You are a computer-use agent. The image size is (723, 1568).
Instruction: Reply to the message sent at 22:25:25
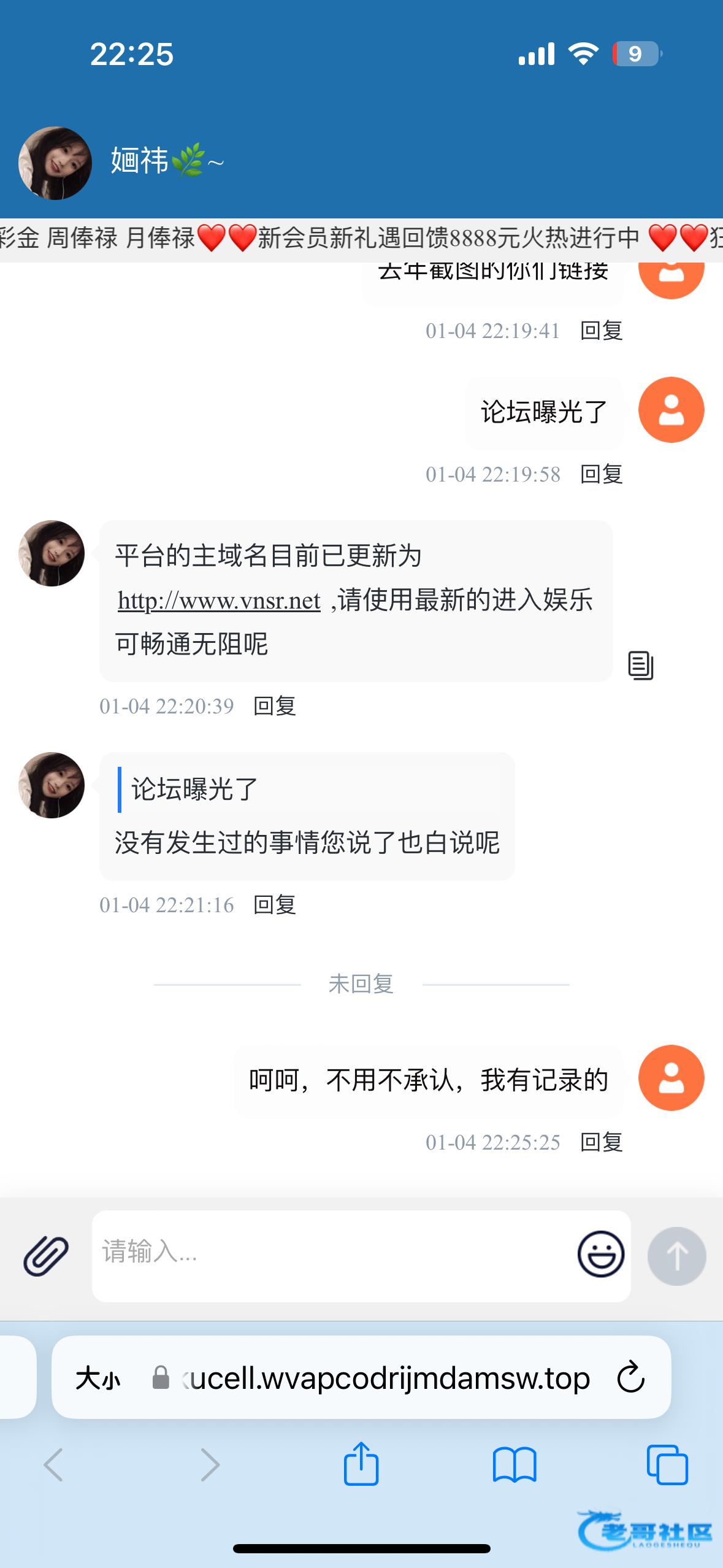(x=601, y=1142)
